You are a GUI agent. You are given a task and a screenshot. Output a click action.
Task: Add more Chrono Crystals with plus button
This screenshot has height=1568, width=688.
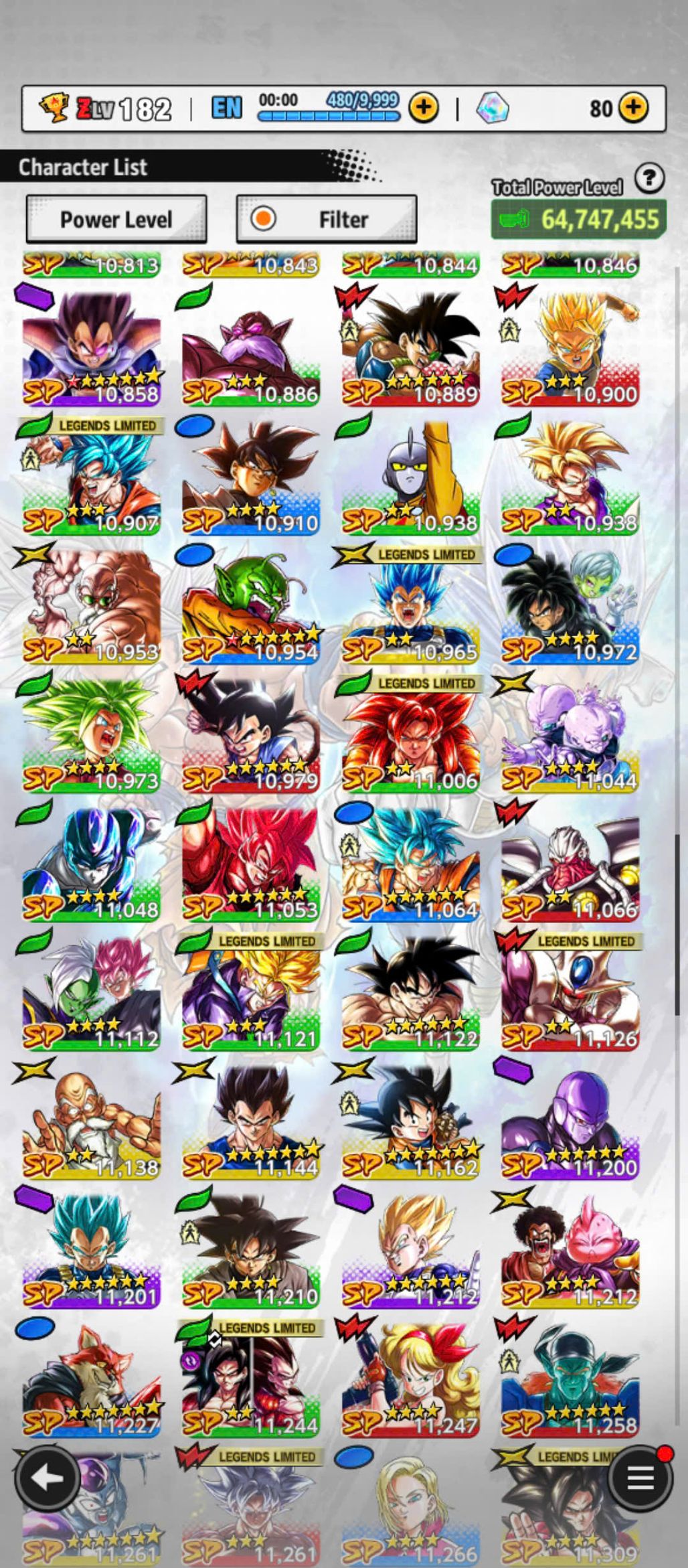pos(633,108)
